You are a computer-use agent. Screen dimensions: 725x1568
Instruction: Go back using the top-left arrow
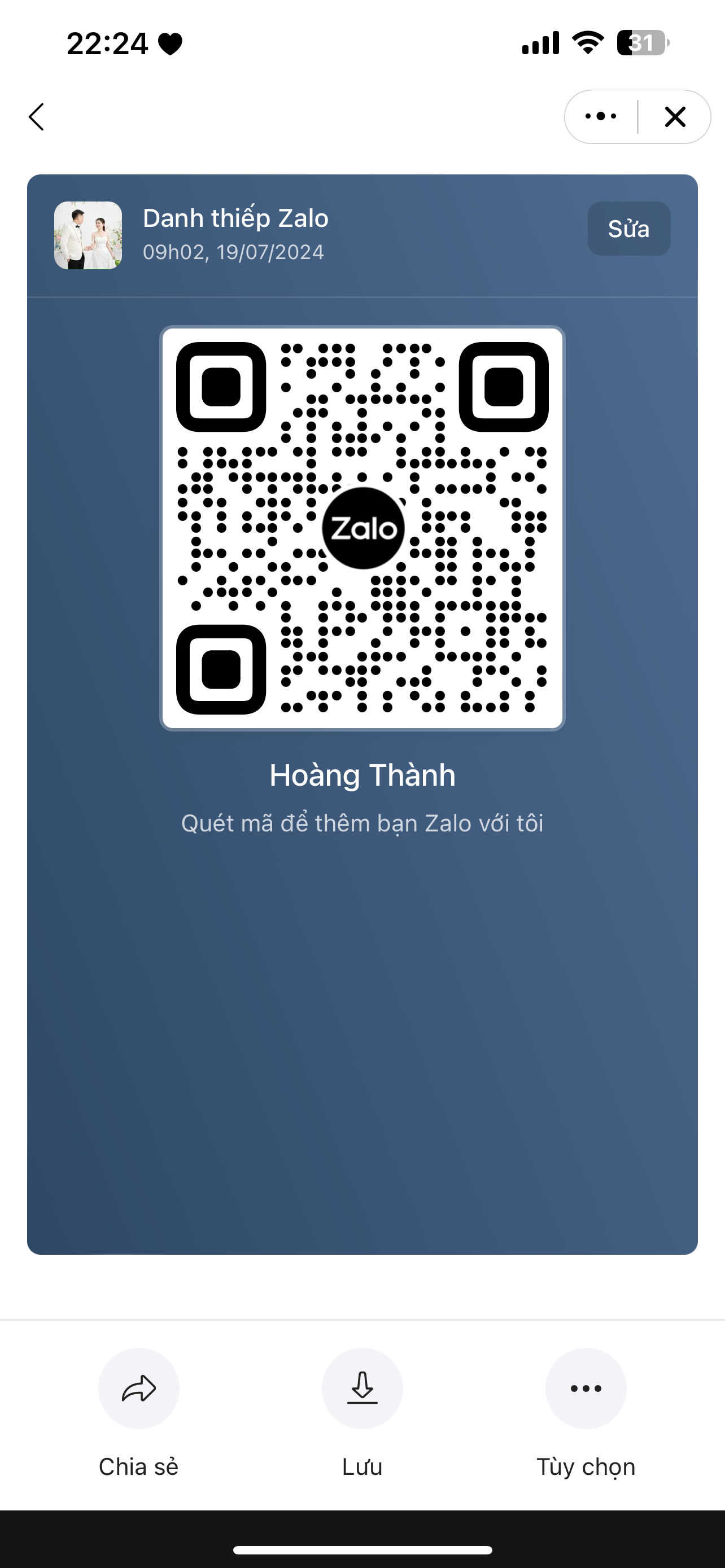37,116
